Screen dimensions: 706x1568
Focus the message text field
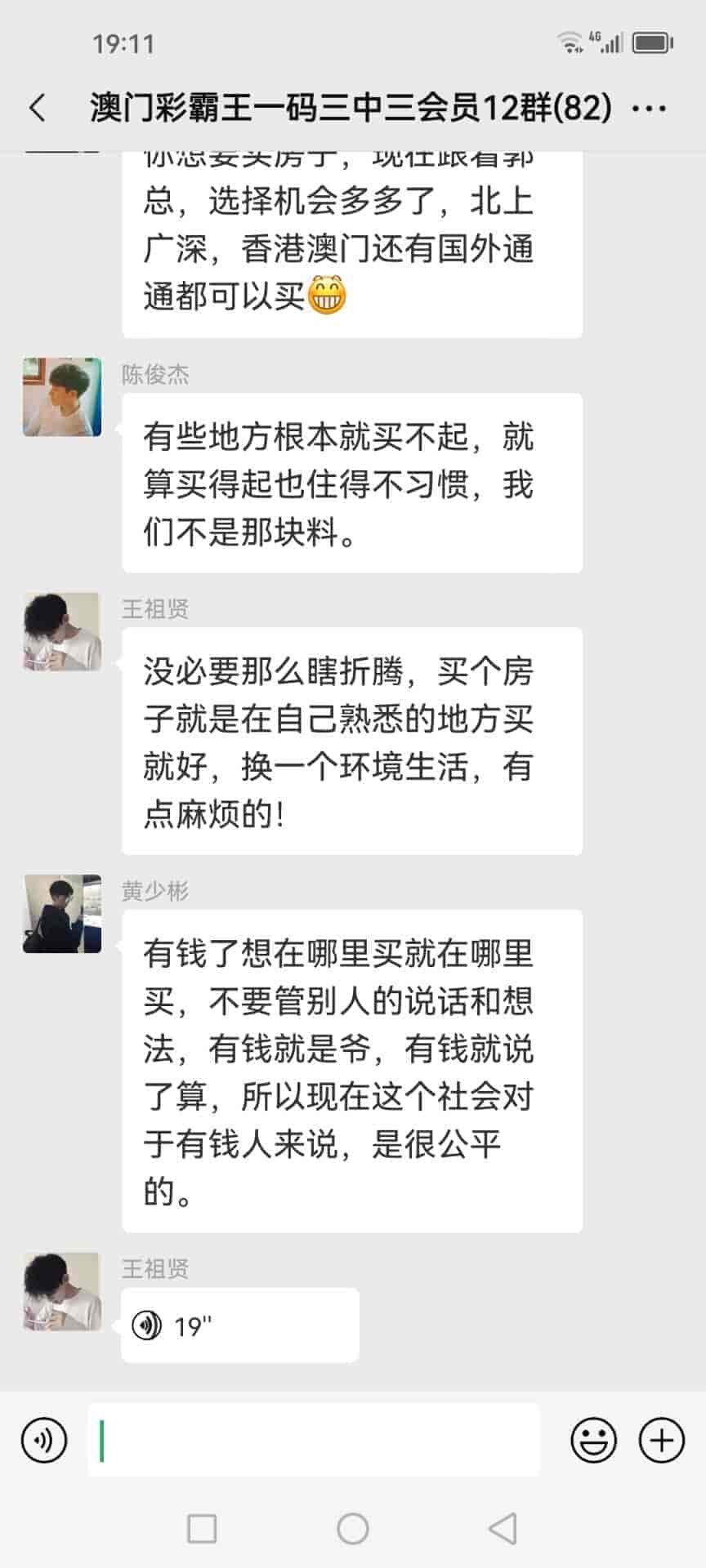click(x=314, y=1440)
